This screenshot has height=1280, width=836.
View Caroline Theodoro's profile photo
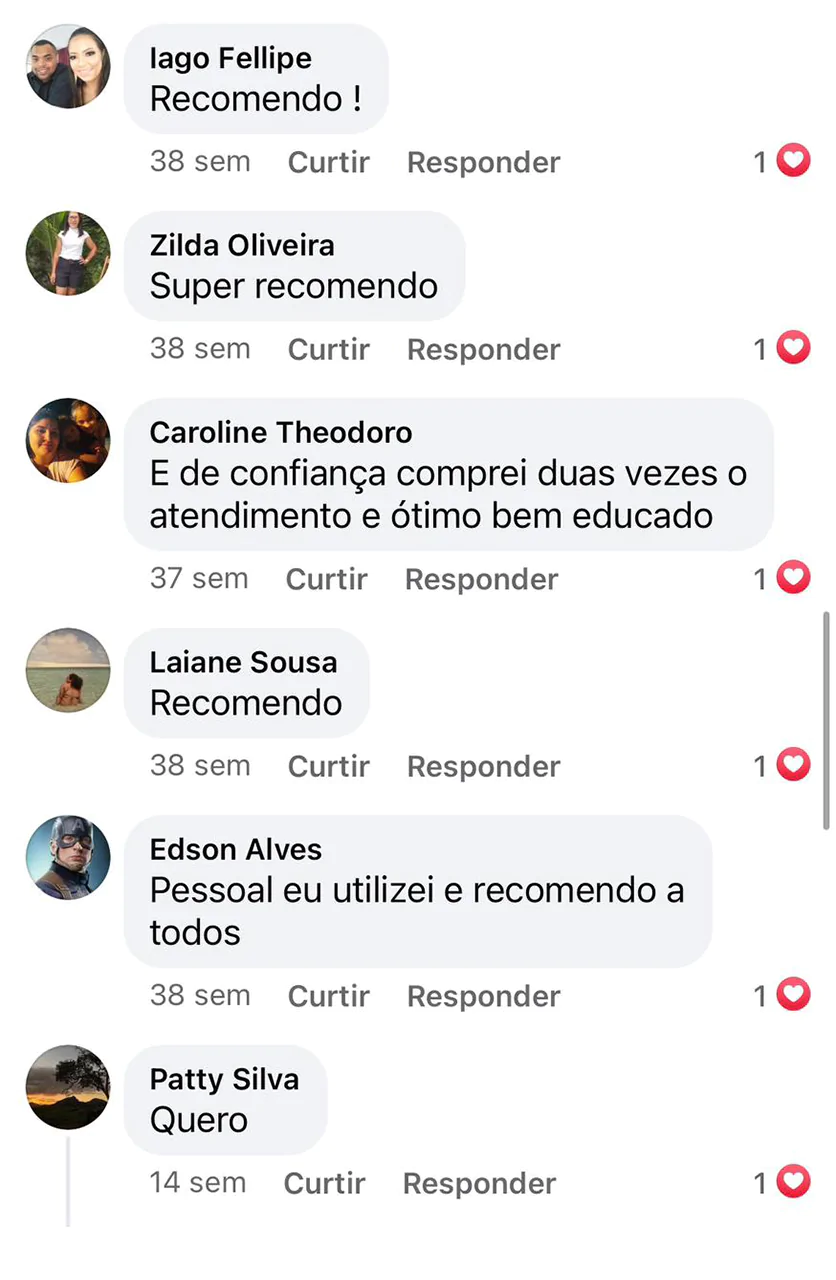68,441
